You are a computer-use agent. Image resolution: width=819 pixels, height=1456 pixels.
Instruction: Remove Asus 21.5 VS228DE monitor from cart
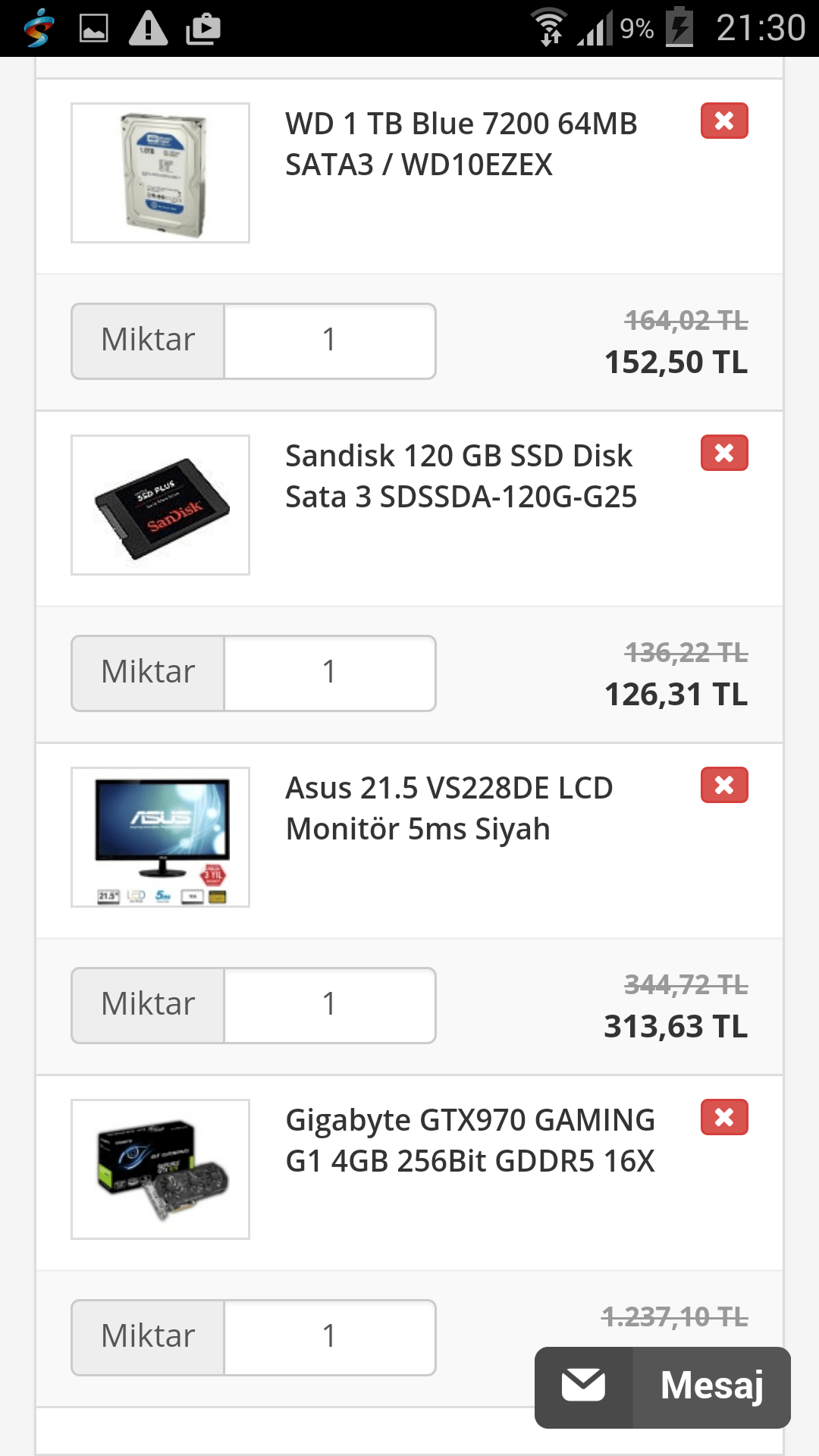tap(724, 785)
